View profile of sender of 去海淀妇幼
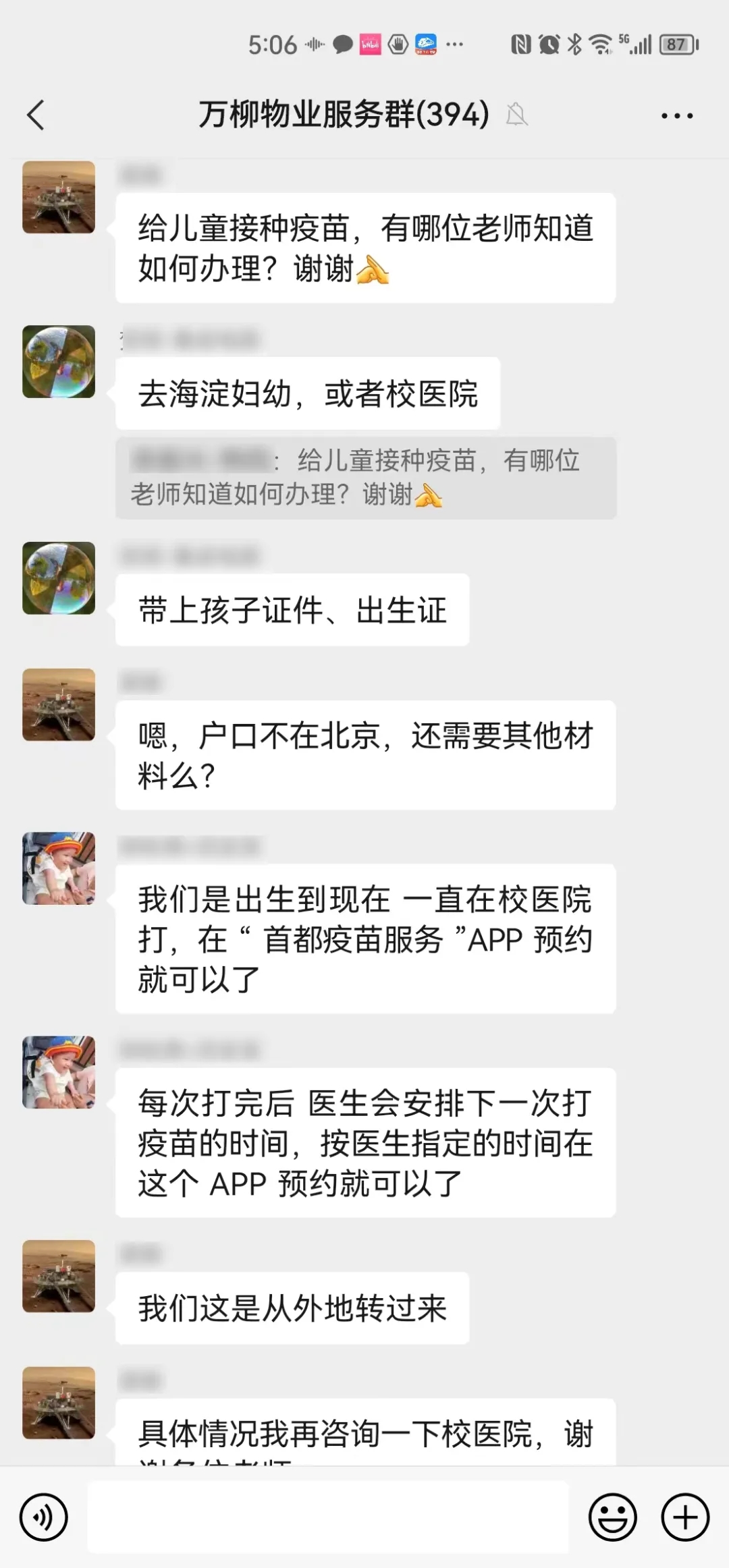The width and height of the screenshot is (729, 1568). click(x=59, y=362)
